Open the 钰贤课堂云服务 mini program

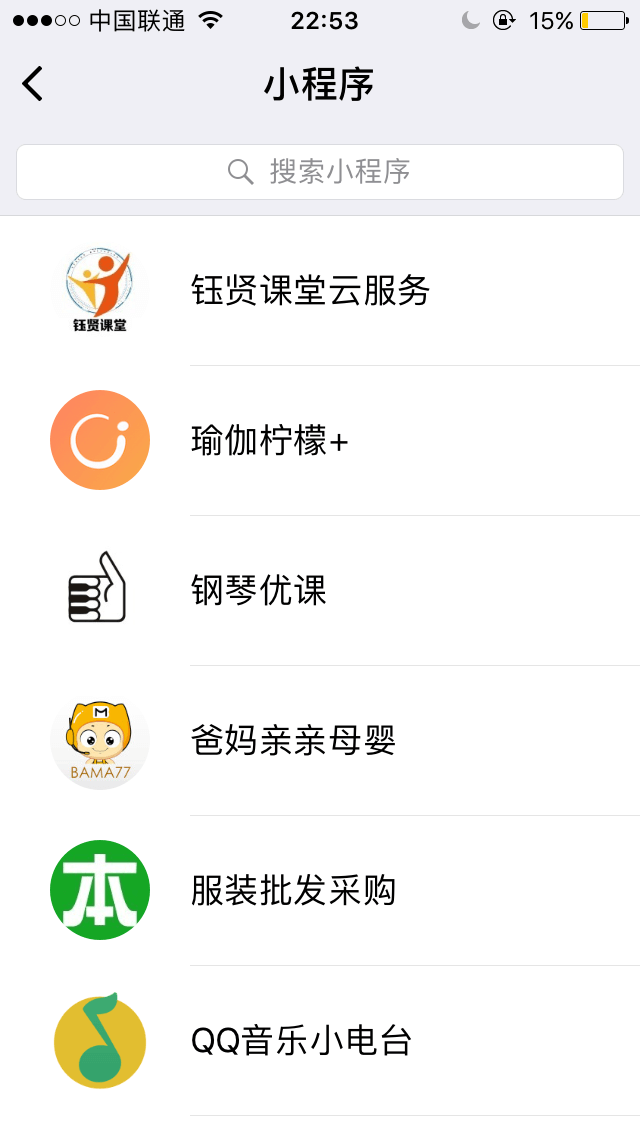click(310, 291)
